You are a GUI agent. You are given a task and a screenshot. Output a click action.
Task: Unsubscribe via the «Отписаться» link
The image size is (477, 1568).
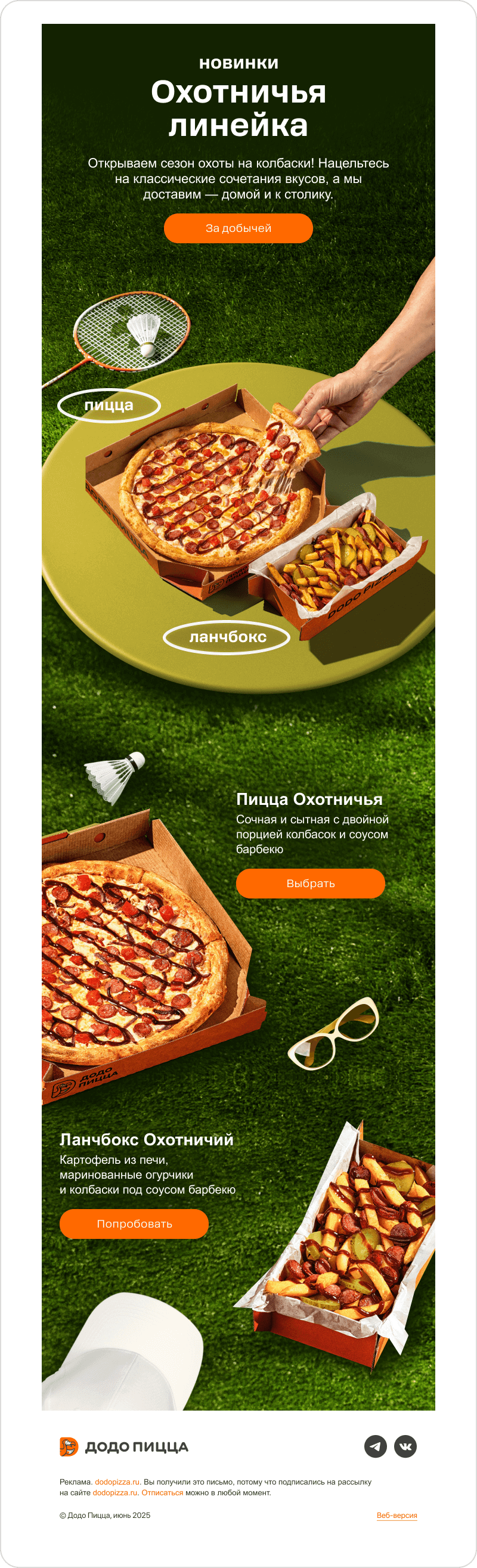click(162, 1492)
